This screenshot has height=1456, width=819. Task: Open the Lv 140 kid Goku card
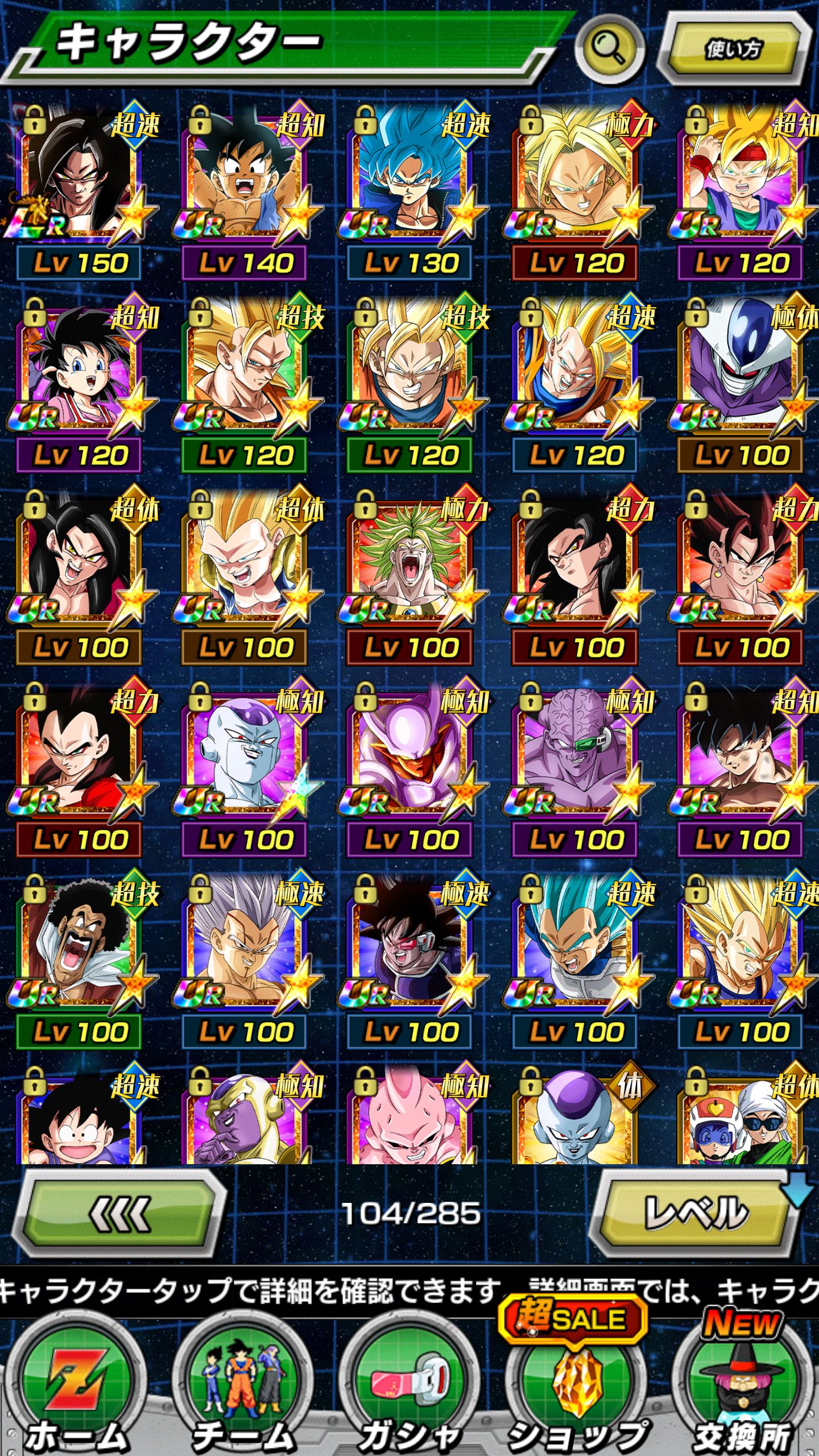tap(245, 191)
